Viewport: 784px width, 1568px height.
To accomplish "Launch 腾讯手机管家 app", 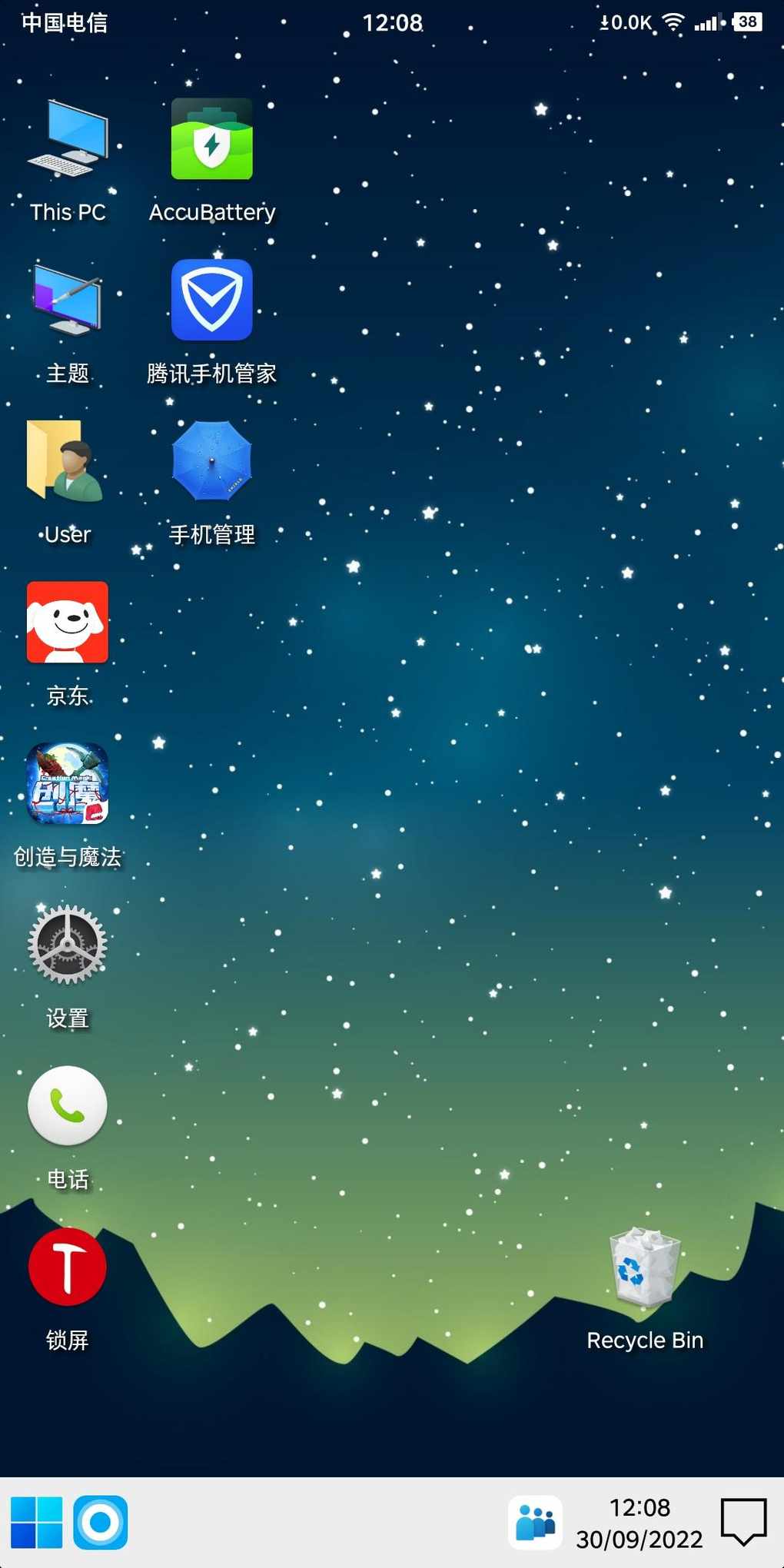I will (x=211, y=301).
